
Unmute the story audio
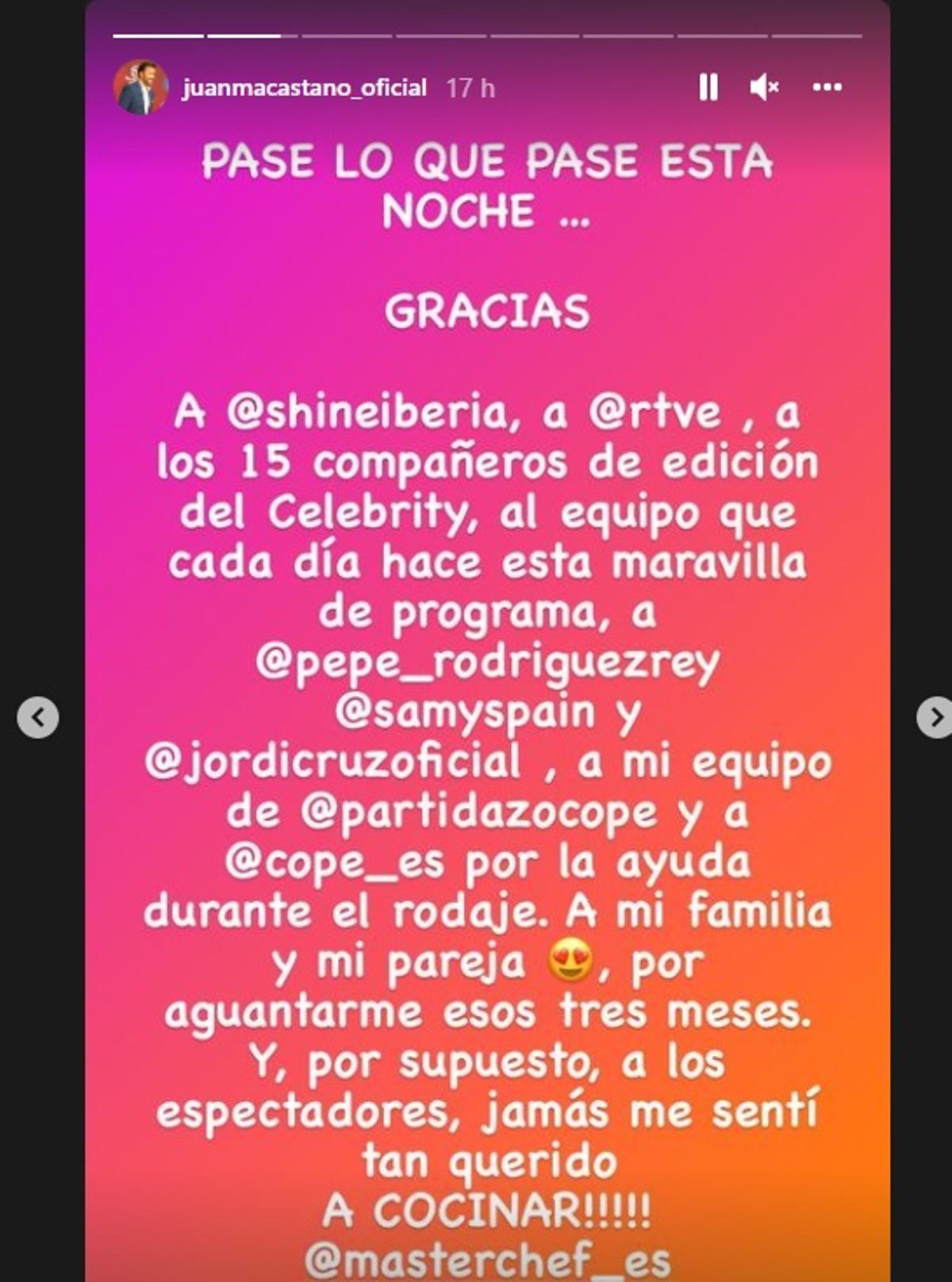point(763,89)
